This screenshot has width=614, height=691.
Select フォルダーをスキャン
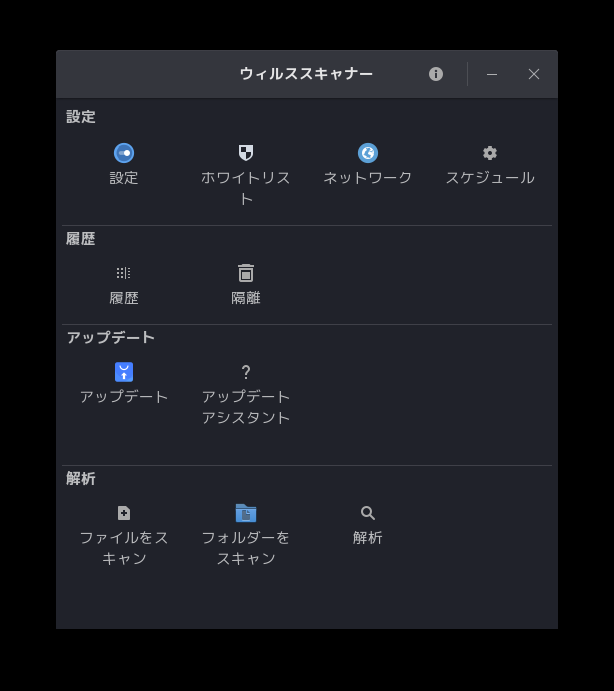pos(246,534)
